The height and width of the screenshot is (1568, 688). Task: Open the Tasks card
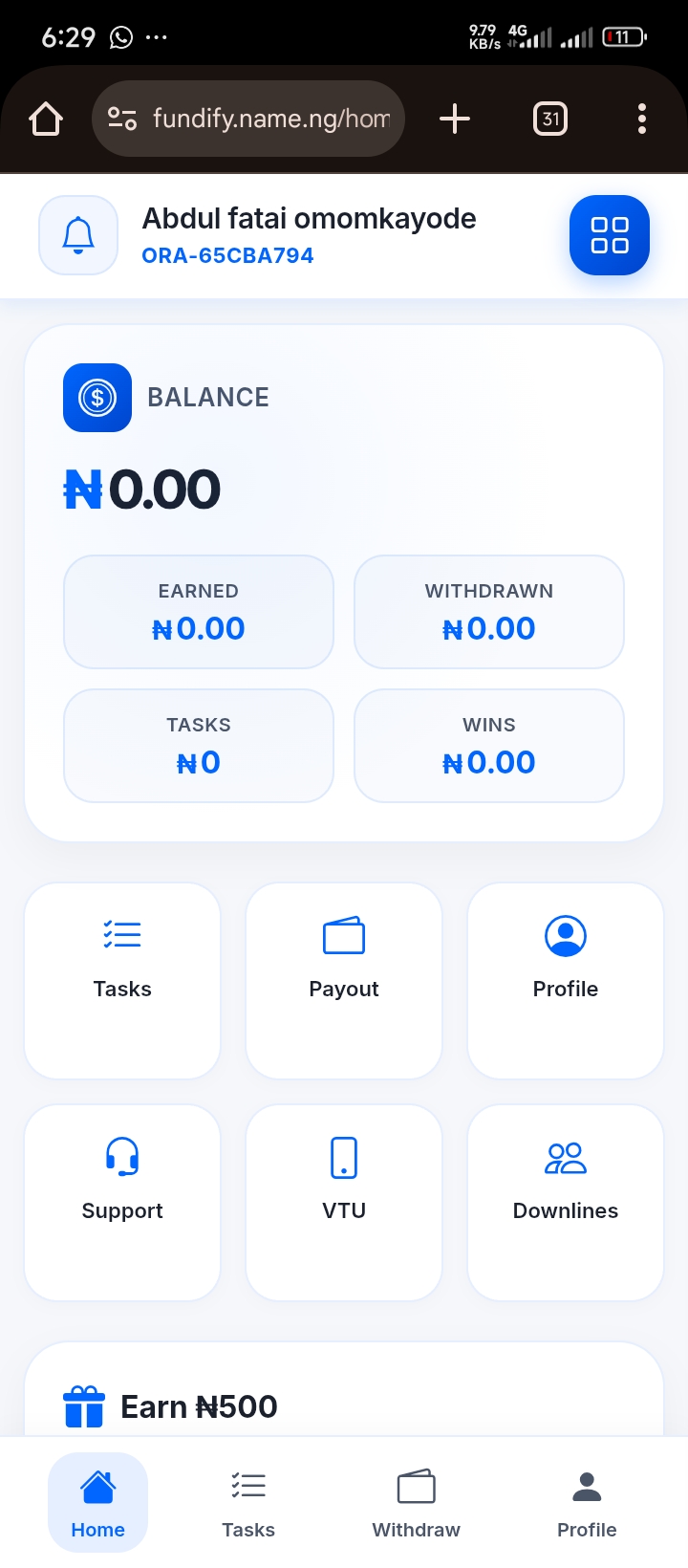pos(122,980)
